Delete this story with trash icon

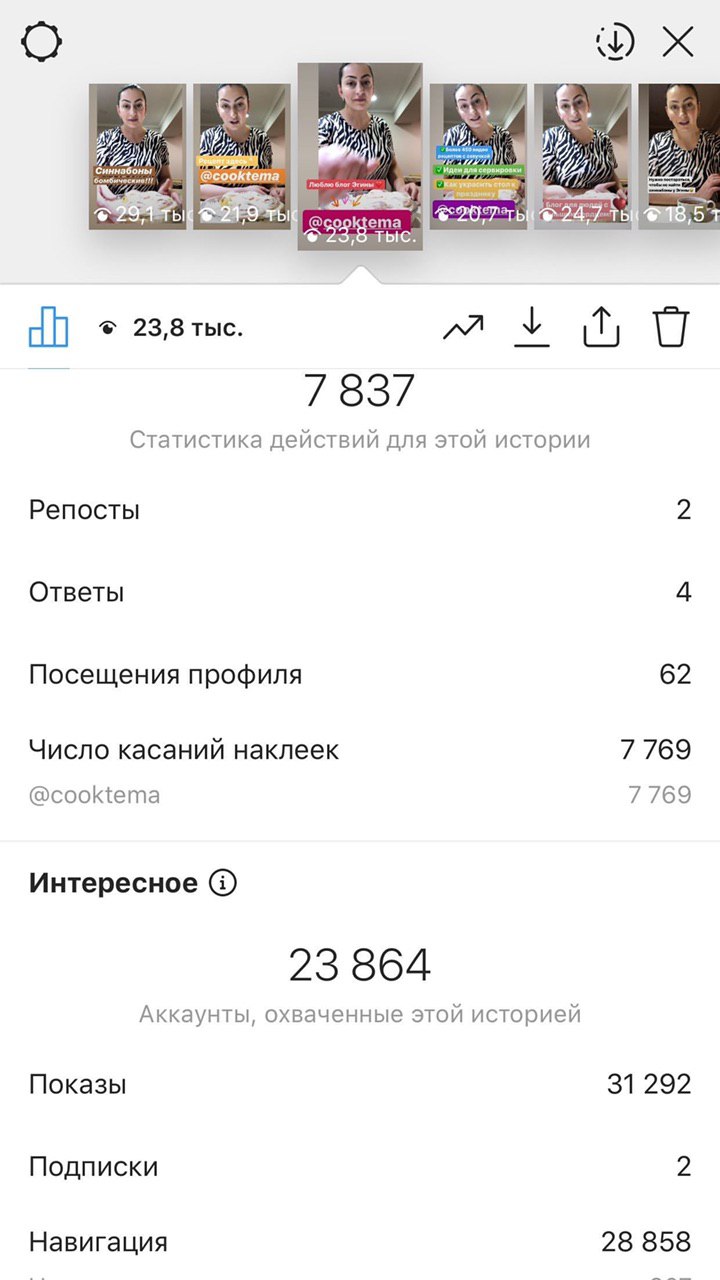tap(672, 327)
